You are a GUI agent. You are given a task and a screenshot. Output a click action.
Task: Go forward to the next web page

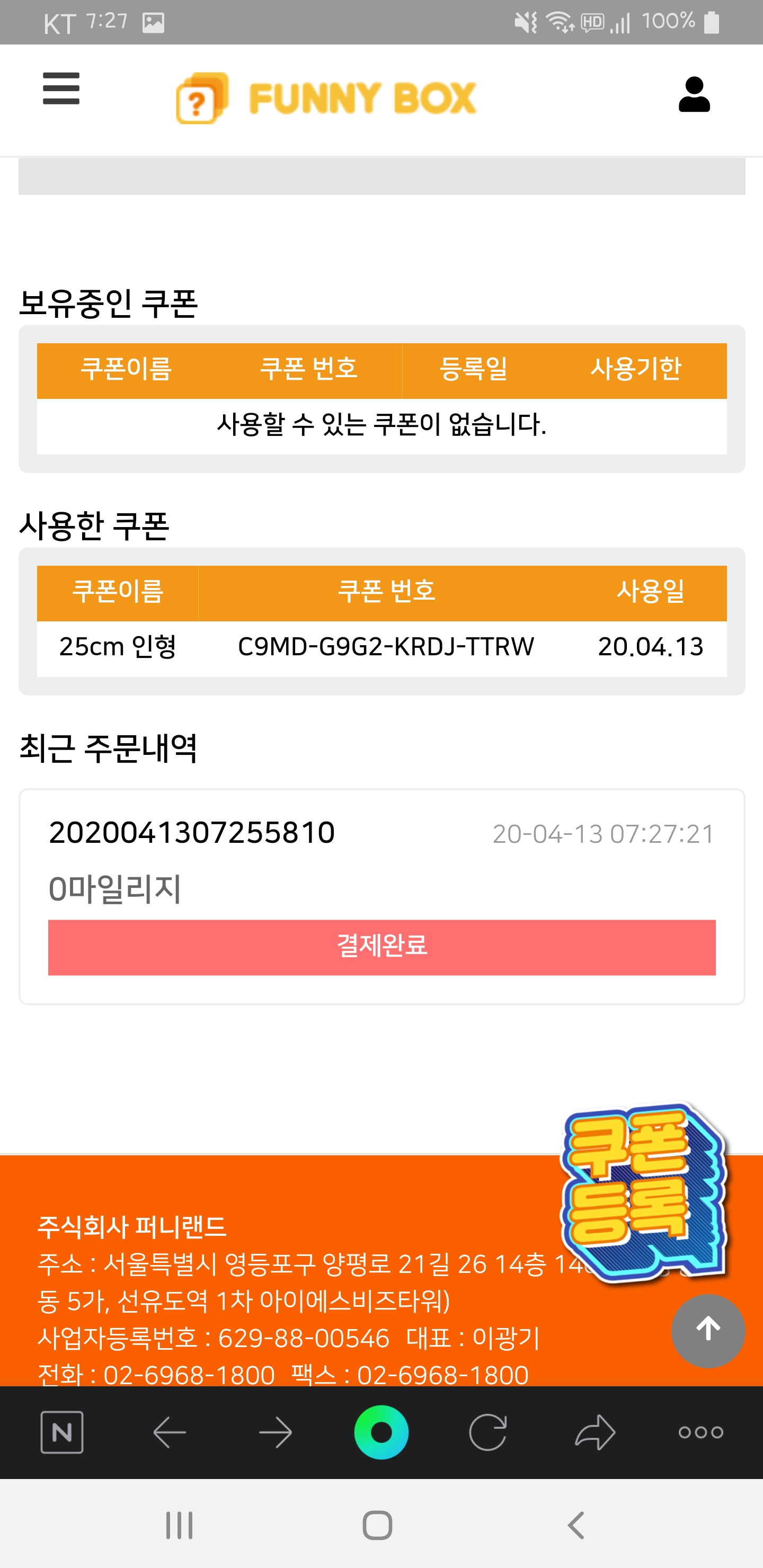275,1432
